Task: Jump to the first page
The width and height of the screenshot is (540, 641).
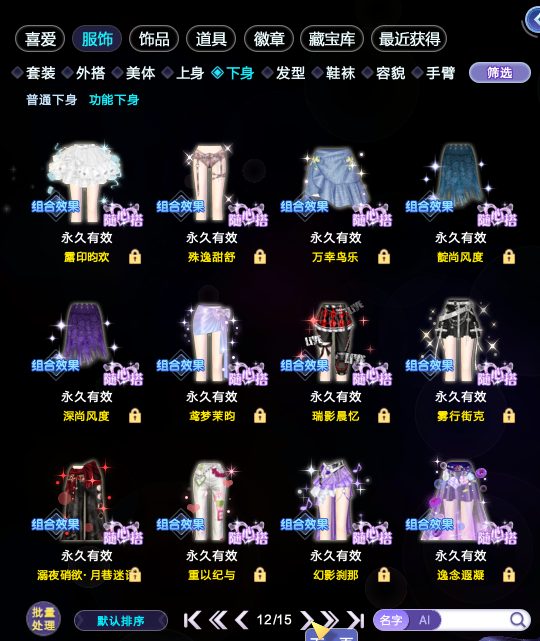Action: pyautogui.click(x=192, y=620)
